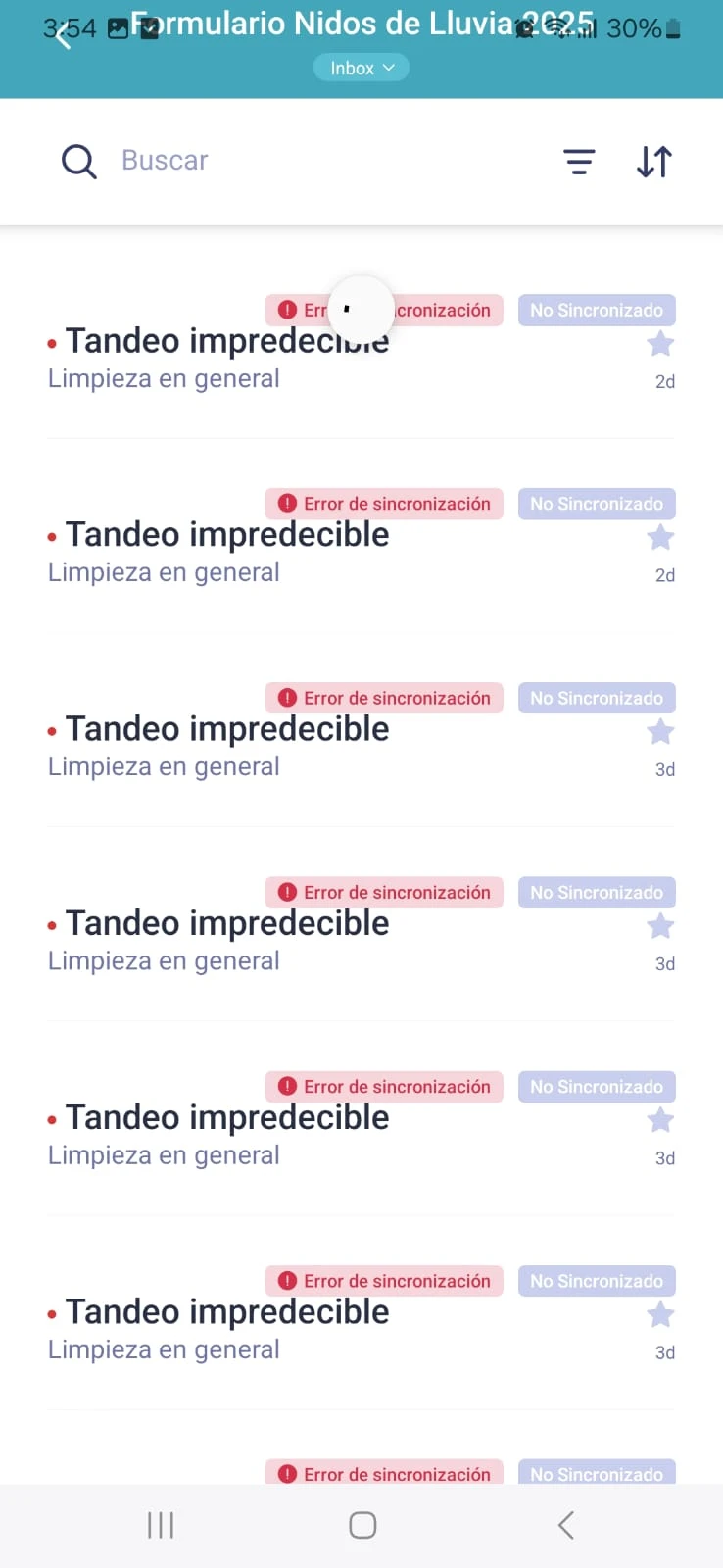This screenshot has height=1568, width=723.
Task: Open the first 'Tandeo impredecible' form entry
Action: pyautogui.click(x=226, y=340)
